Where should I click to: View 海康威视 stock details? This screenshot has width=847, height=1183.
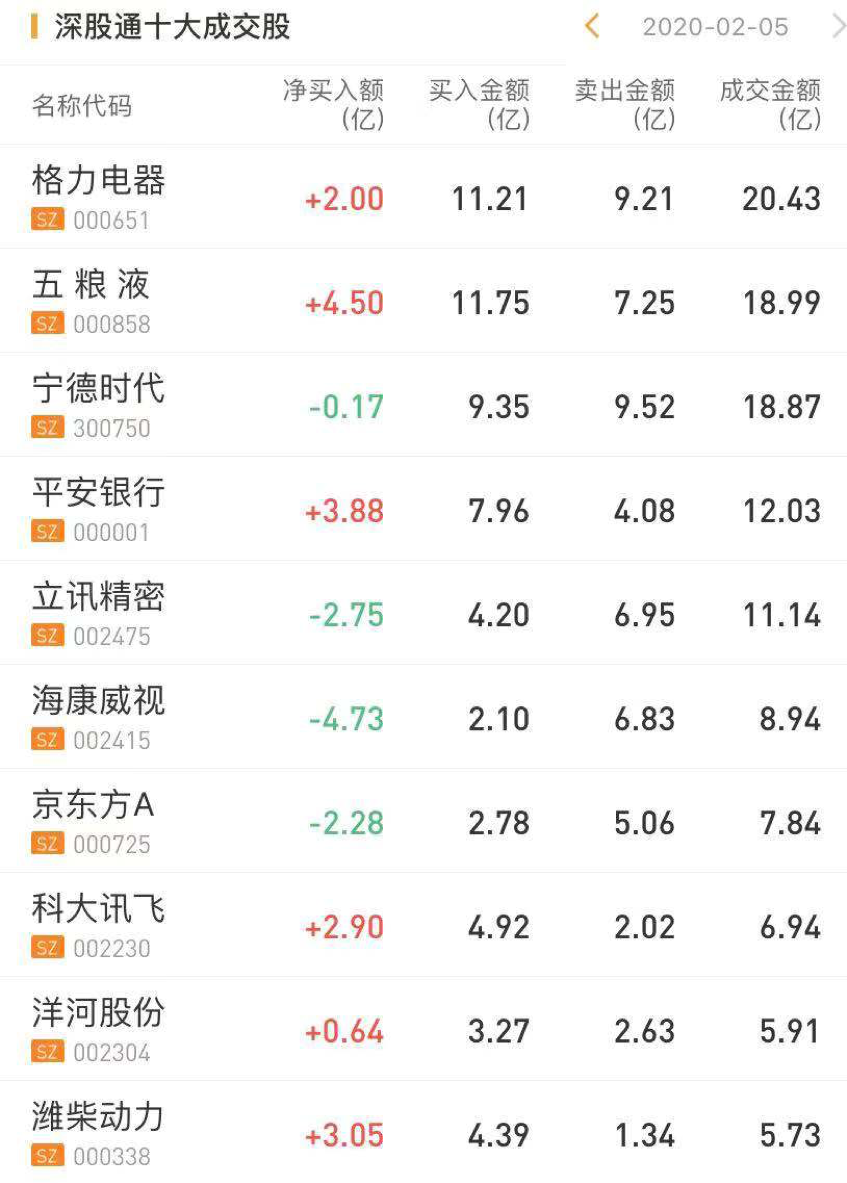pyautogui.click(x=98, y=701)
